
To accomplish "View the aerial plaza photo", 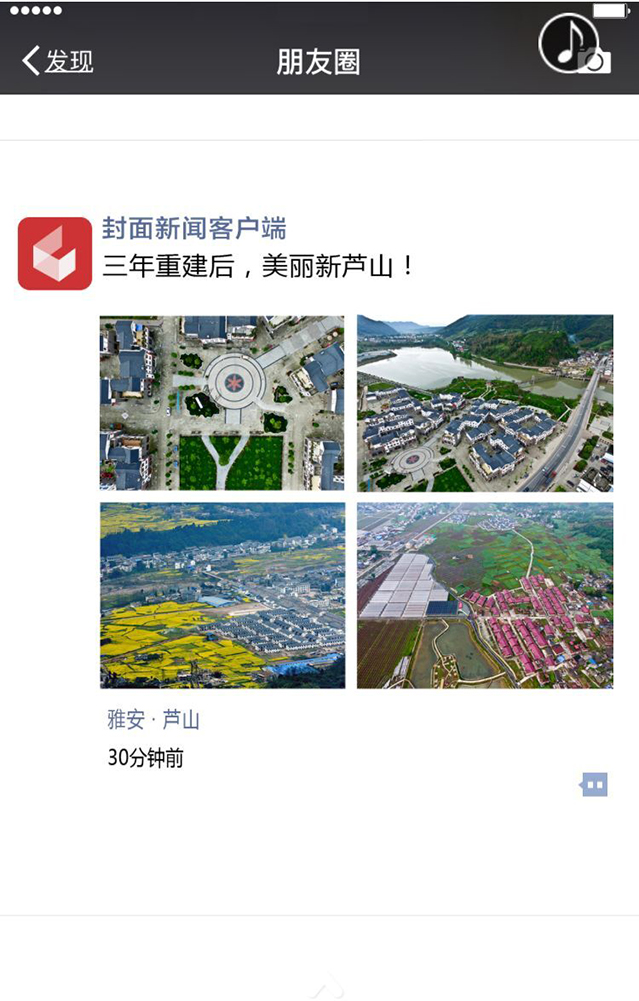I will pos(222,403).
